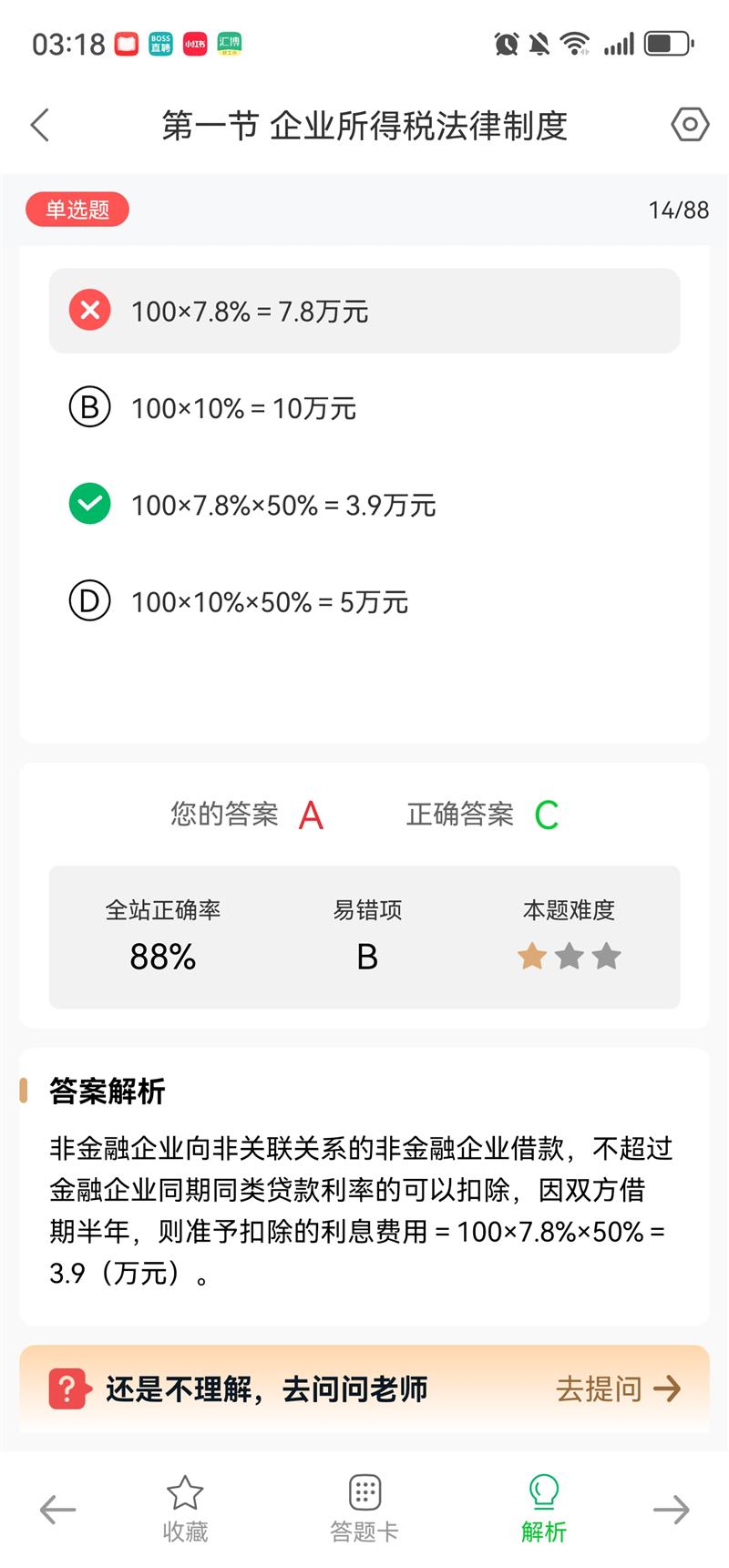
Task: Go to the previous question arrow
Action: (x=57, y=1510)
